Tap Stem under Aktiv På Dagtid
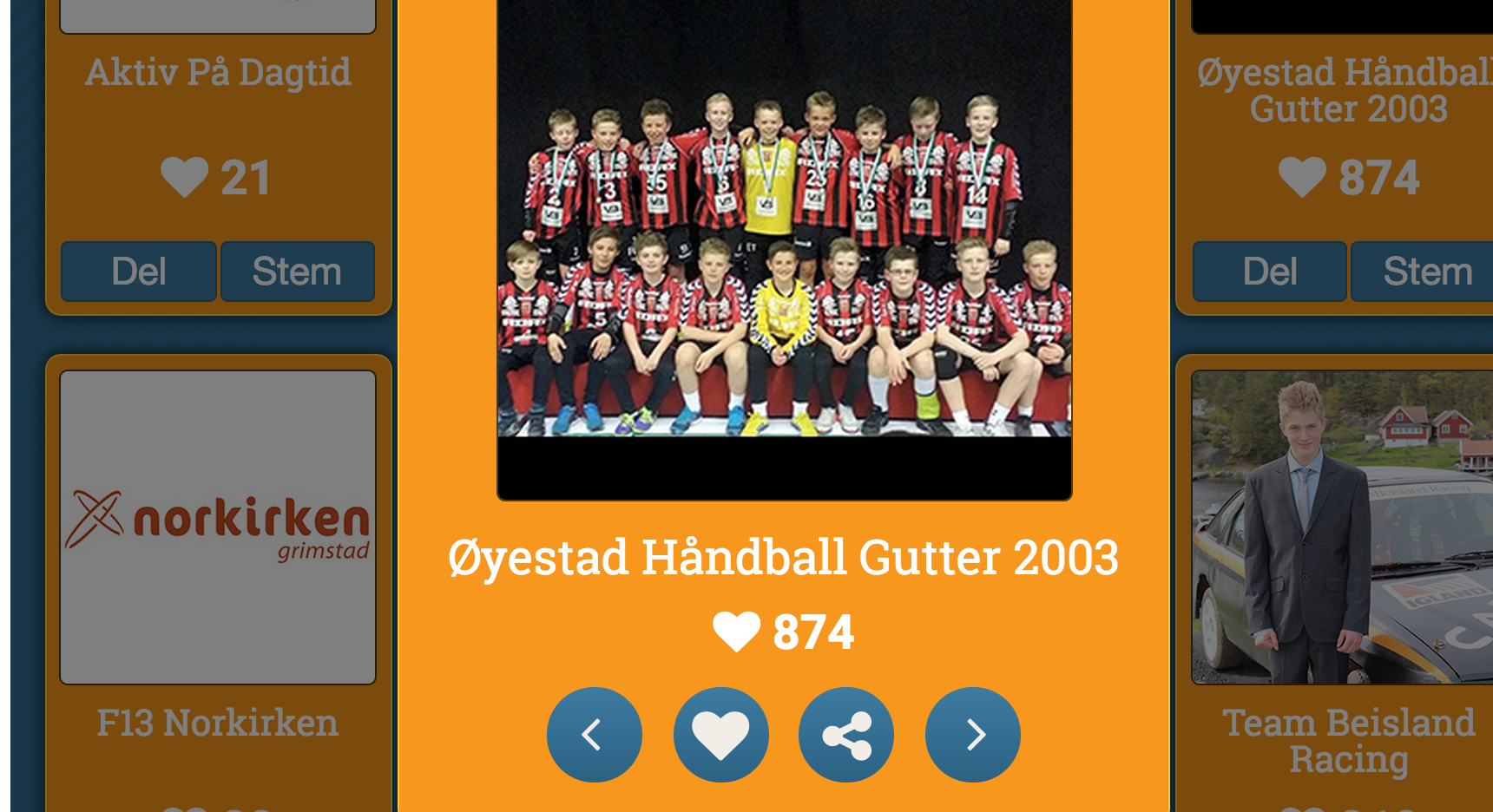This screenshot has height=812, width=1493. pos(297,272)
